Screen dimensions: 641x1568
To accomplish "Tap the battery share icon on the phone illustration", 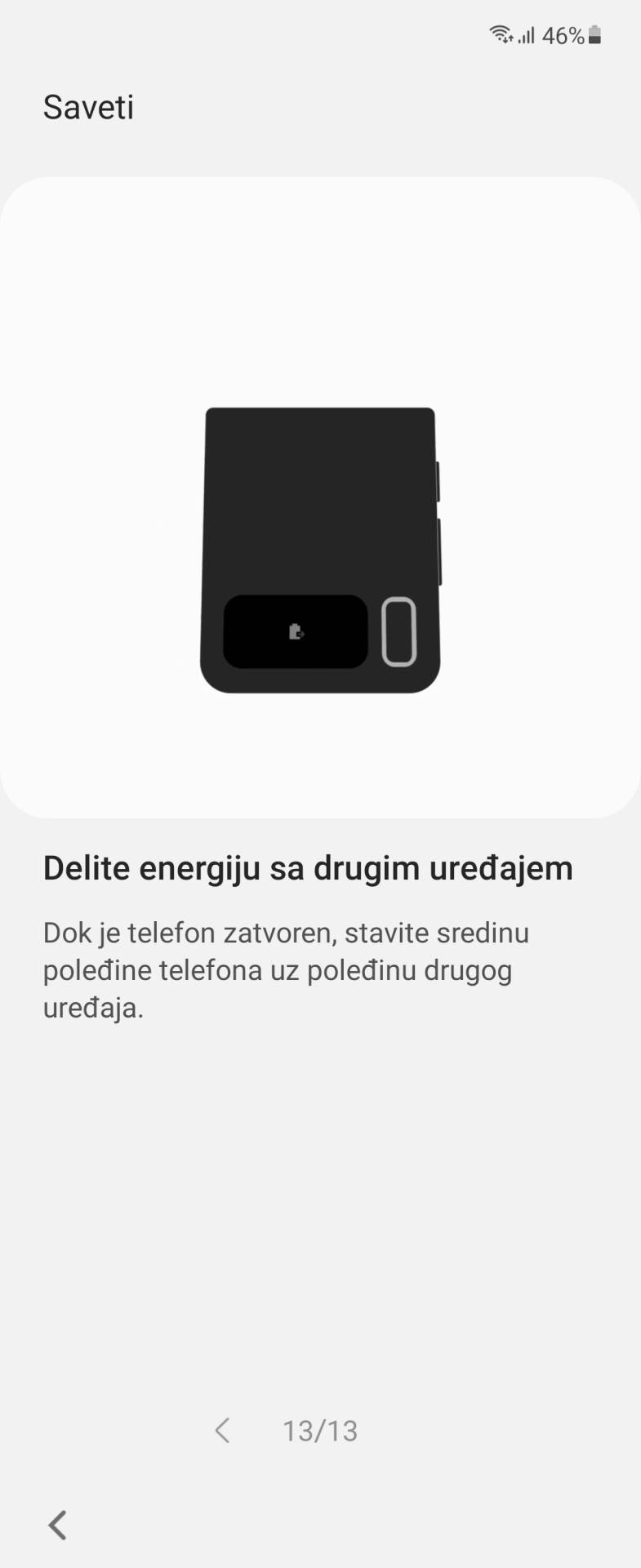I will [296, 632].
